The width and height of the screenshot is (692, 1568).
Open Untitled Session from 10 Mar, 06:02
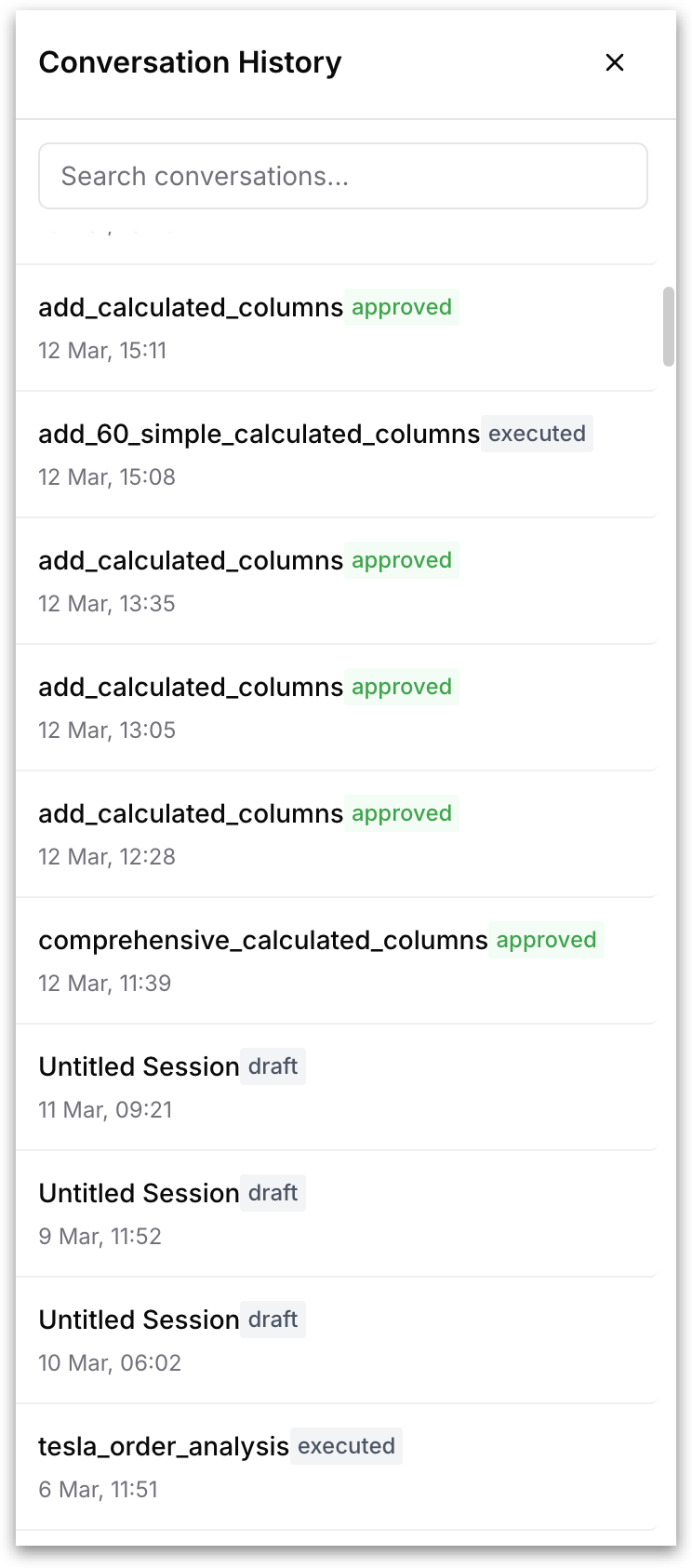click(336, 1340)
